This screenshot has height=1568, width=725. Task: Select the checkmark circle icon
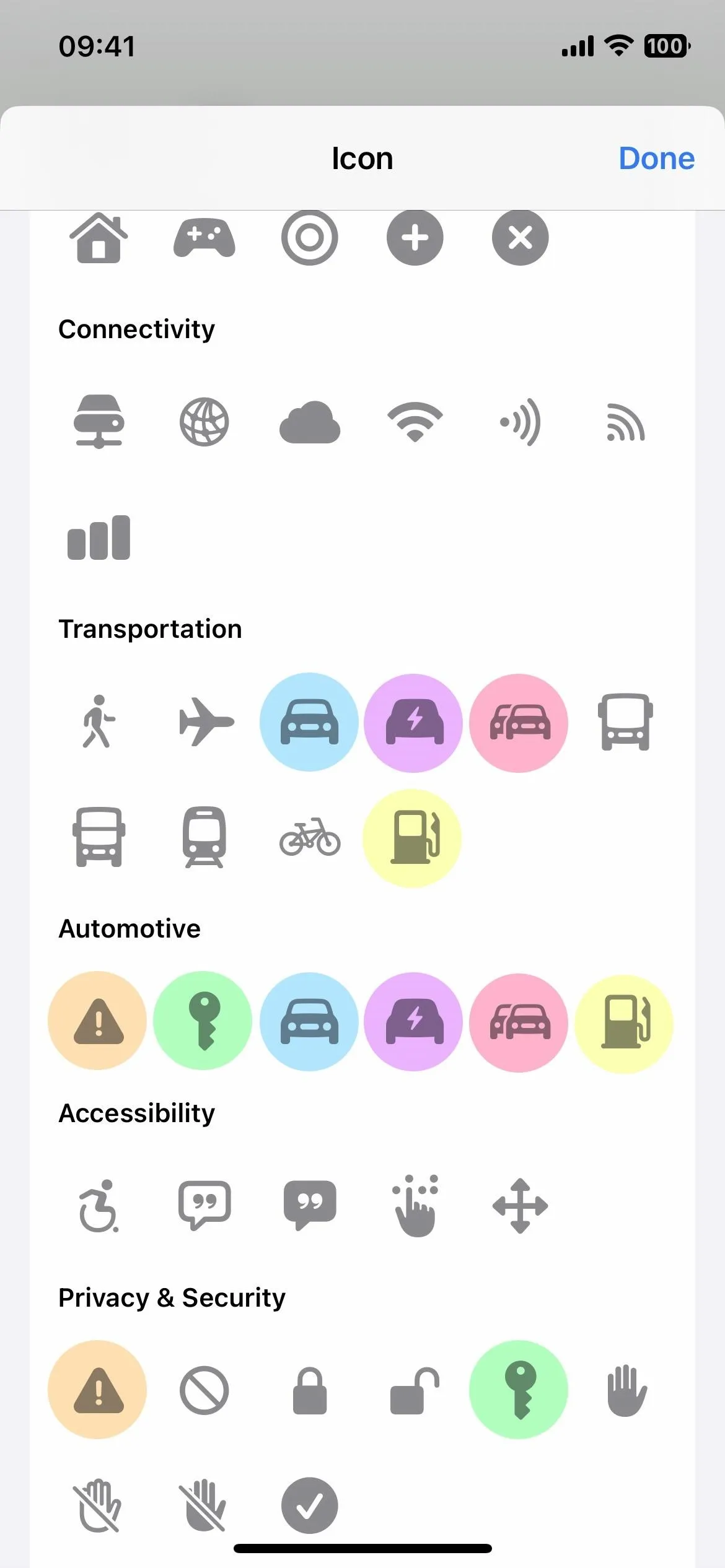310,1506
